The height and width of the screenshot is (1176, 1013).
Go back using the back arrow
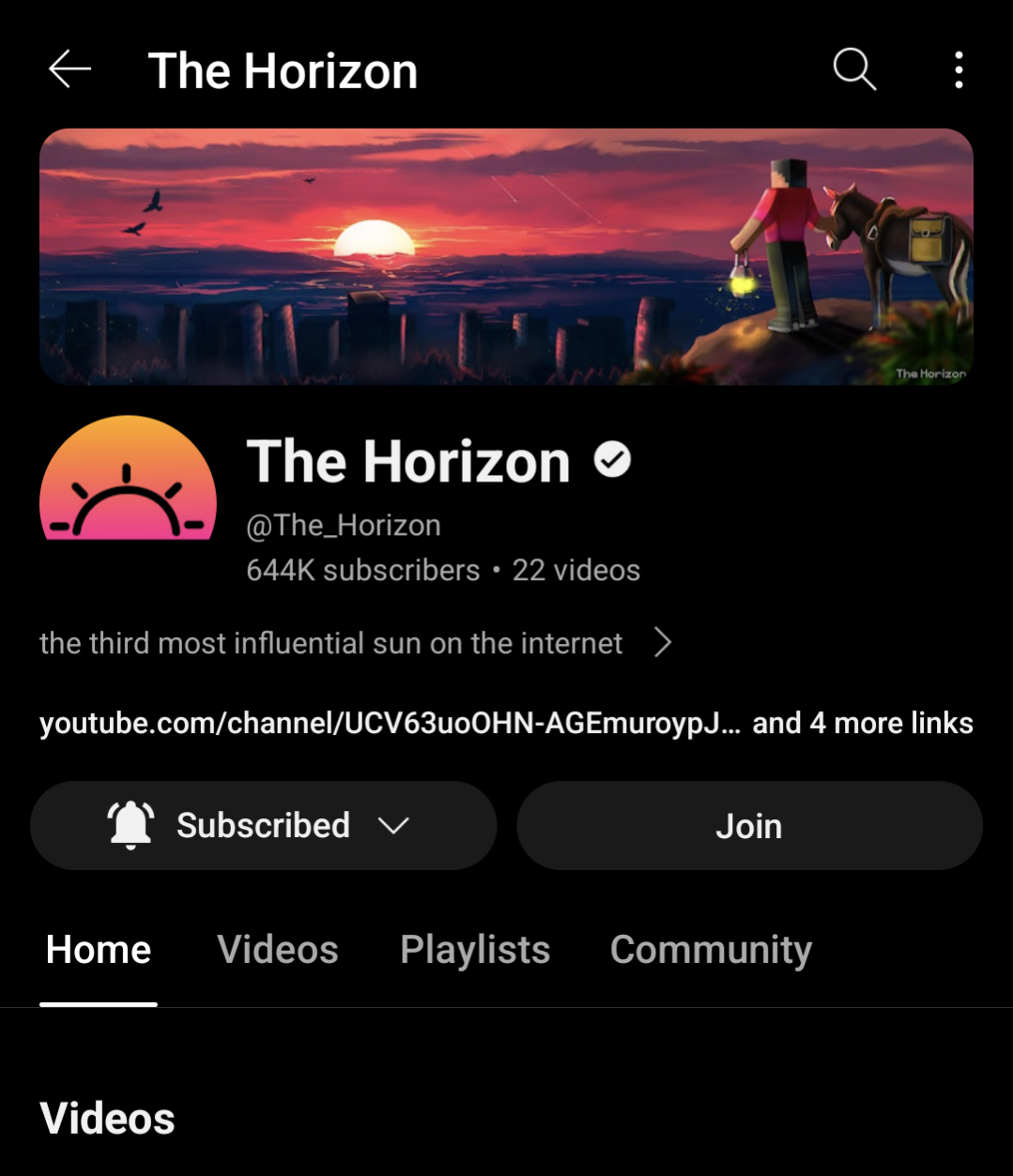(69, 69)
